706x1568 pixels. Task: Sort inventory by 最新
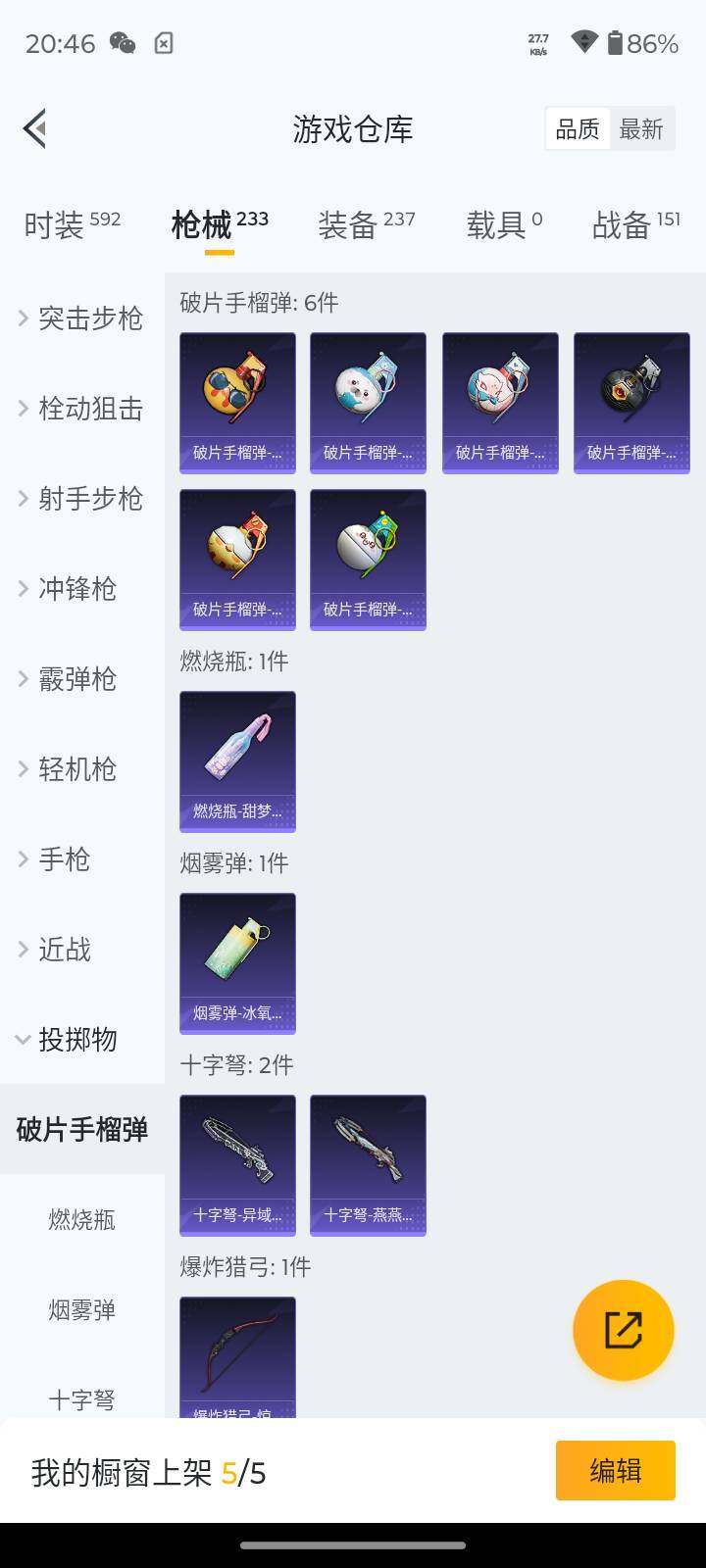[x=641, y=129]
